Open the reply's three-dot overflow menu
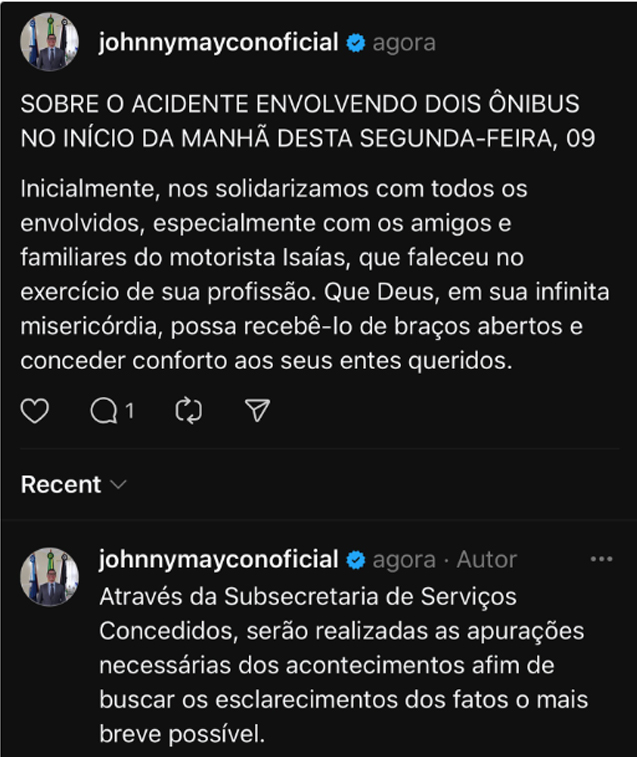 (601, 559)
